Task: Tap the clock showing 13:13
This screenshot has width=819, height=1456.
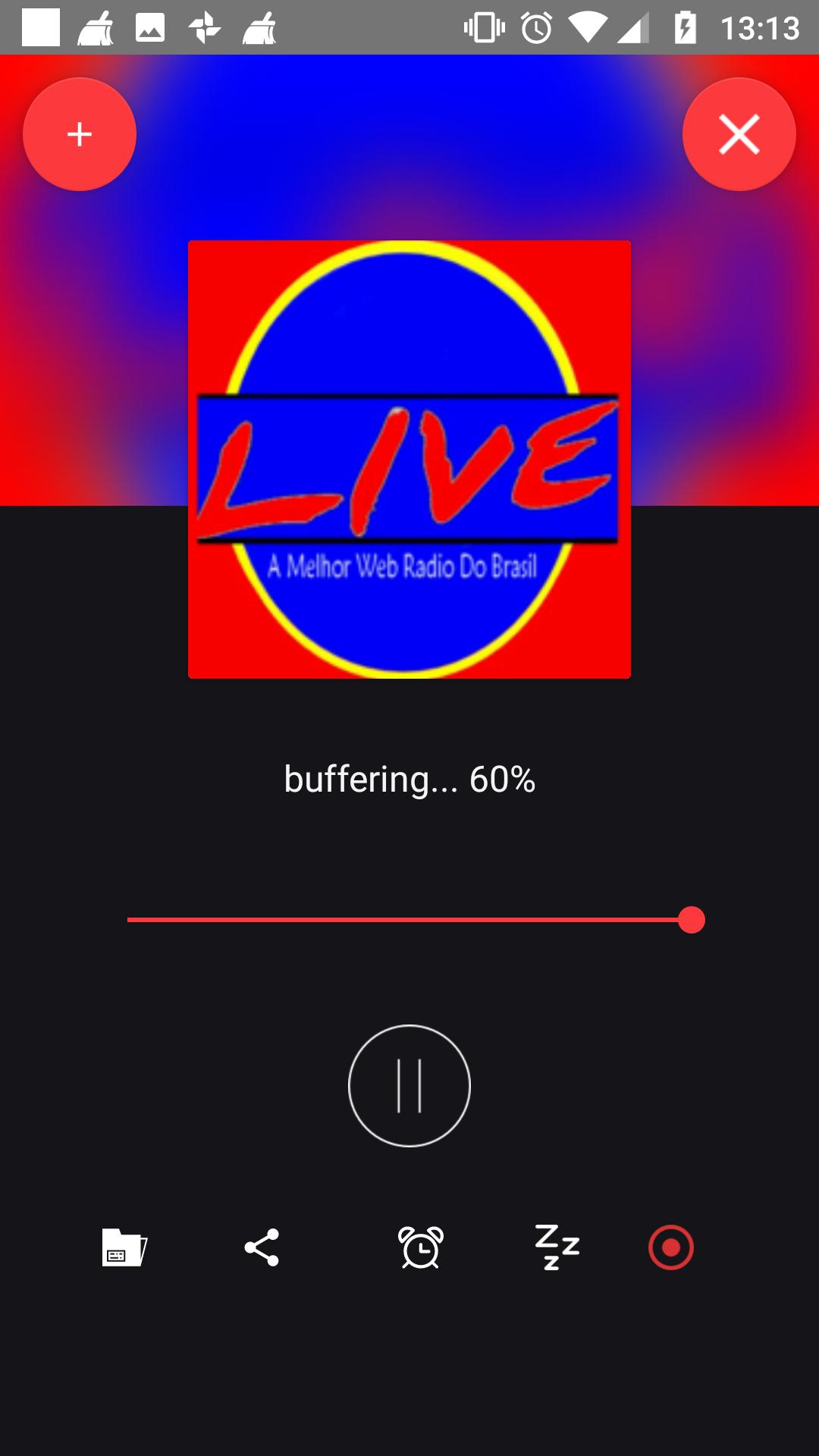Action: pos(761,28)
